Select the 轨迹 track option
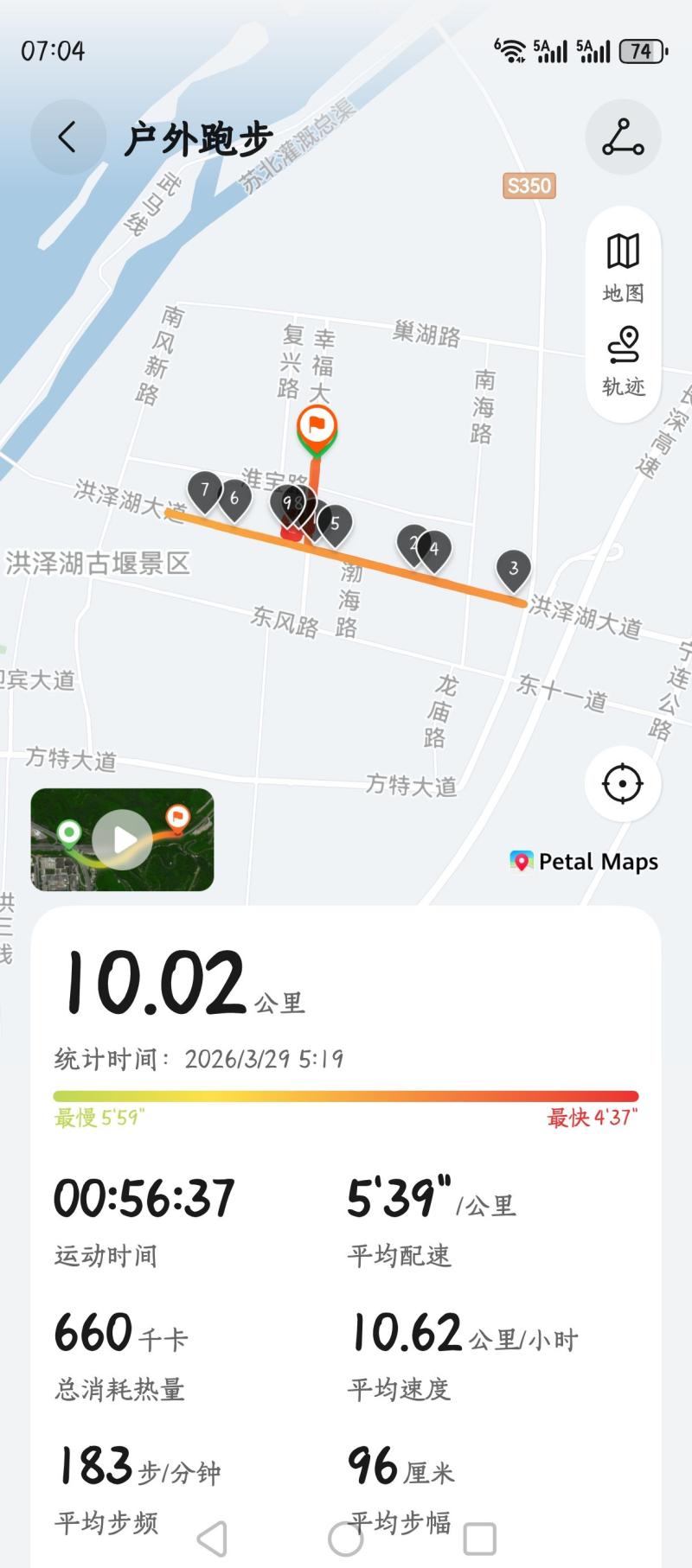The width and height of the screenshot is (692, 1568). [x=623, y=360]
